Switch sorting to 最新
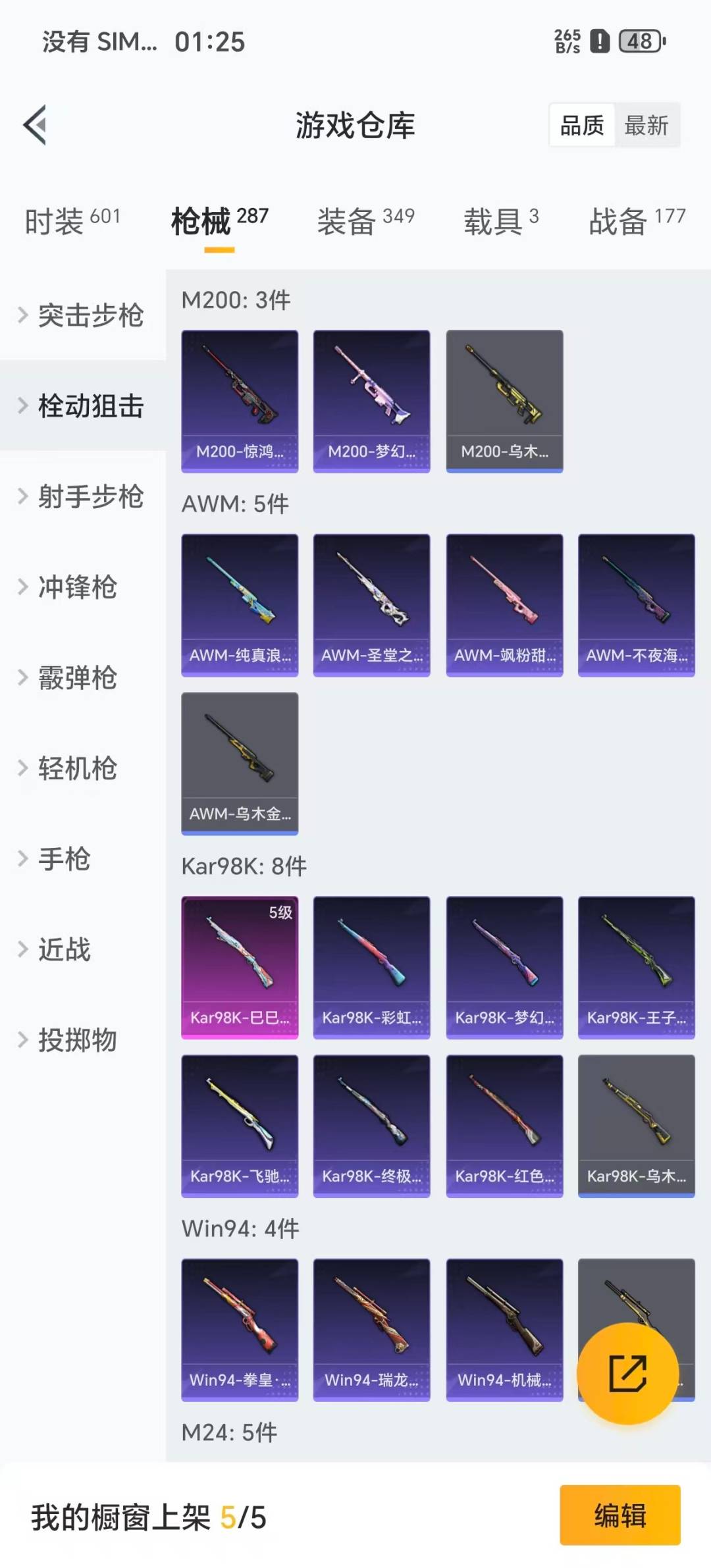 pyautogui.click(x=648, y=125)
